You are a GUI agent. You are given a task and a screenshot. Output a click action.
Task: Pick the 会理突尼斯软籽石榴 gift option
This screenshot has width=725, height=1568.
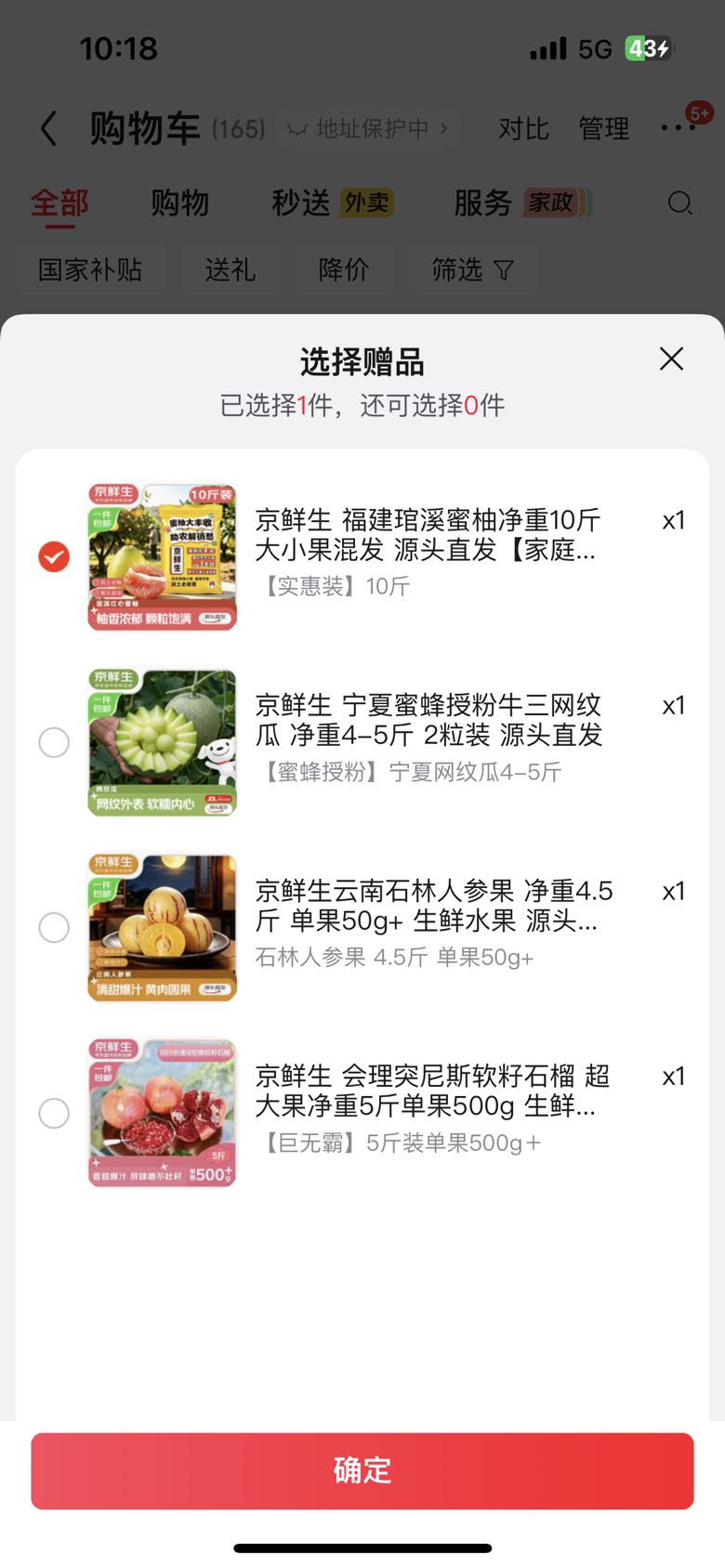[54, 1113]
